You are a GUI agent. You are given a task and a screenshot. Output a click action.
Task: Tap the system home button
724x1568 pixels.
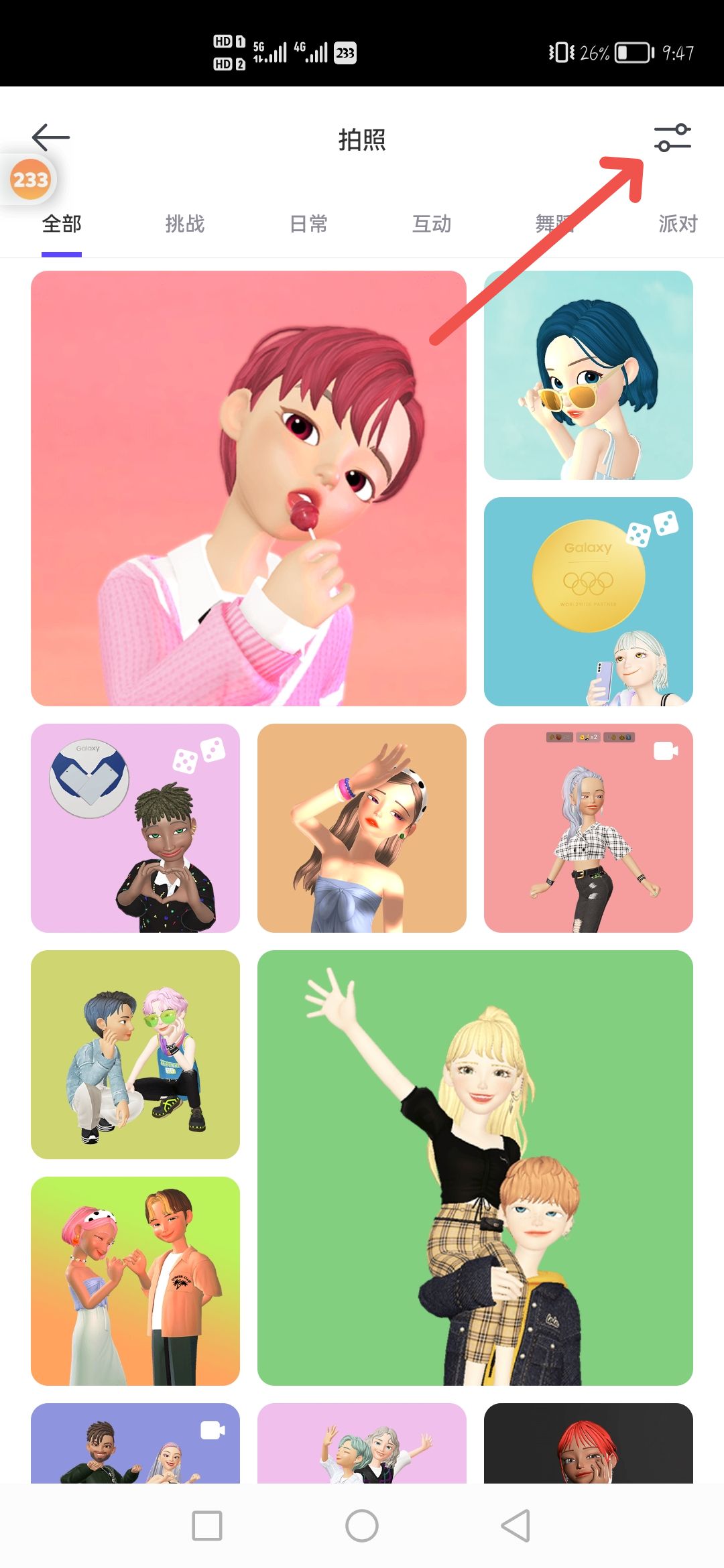pyautogui.click(x=362, y=1526)
